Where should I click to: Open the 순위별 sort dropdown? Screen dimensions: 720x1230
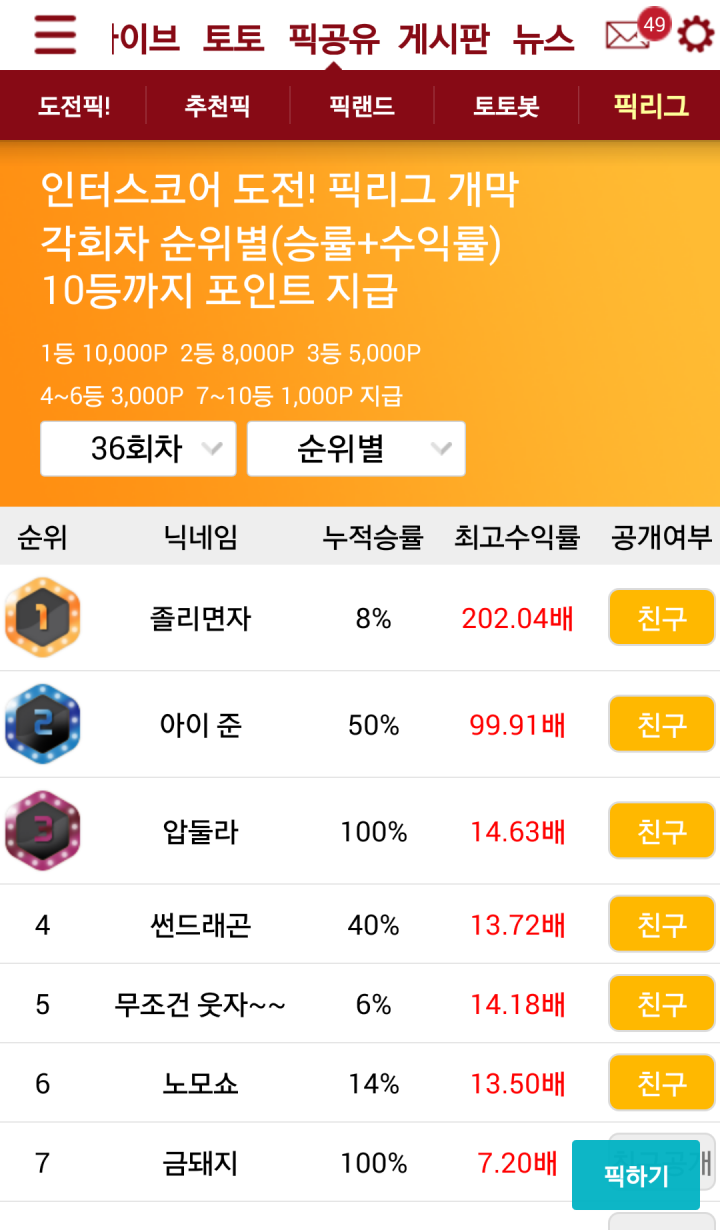[x=356, y=449]
